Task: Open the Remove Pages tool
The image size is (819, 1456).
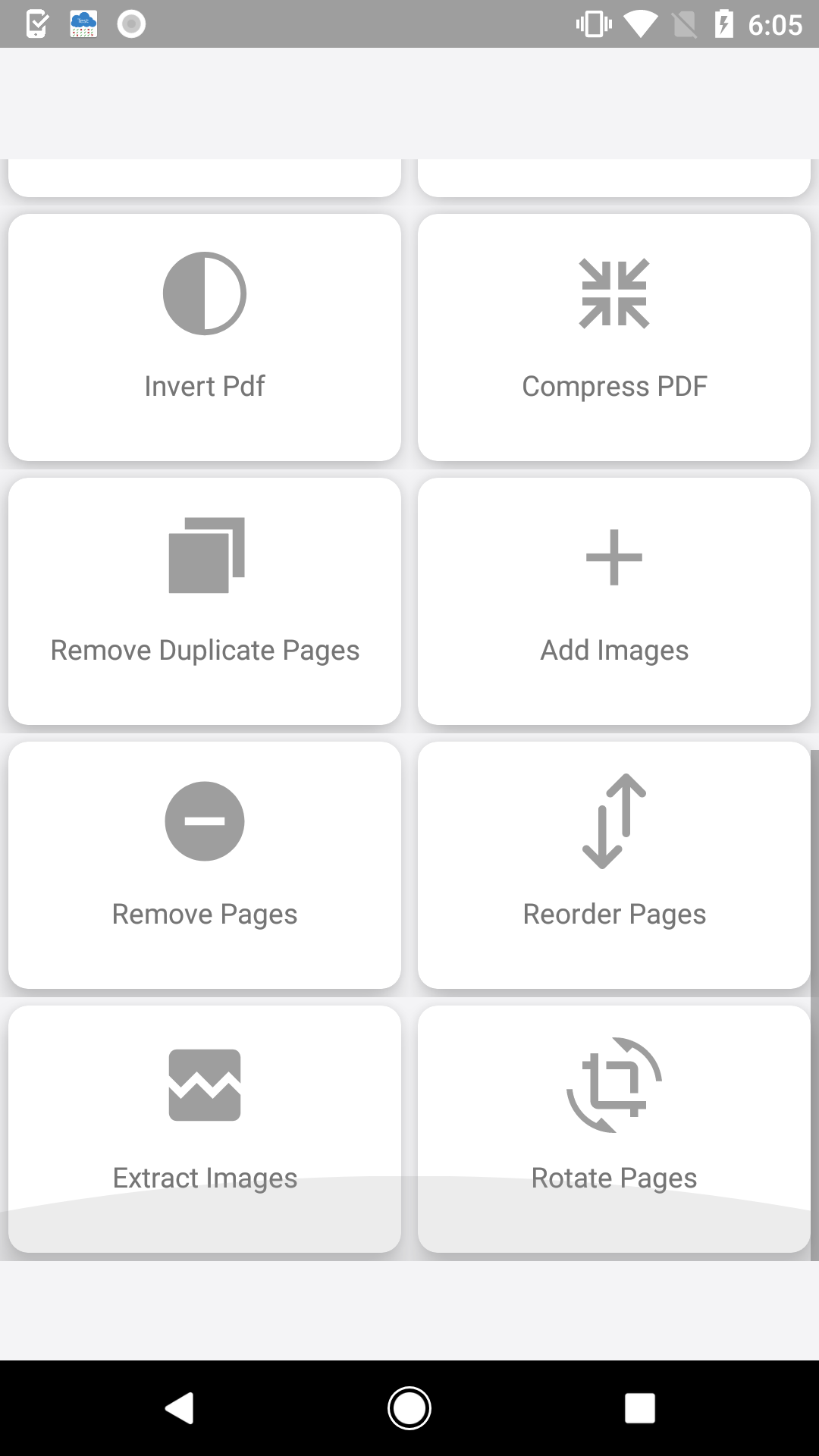Action: (x=204, y=864)
